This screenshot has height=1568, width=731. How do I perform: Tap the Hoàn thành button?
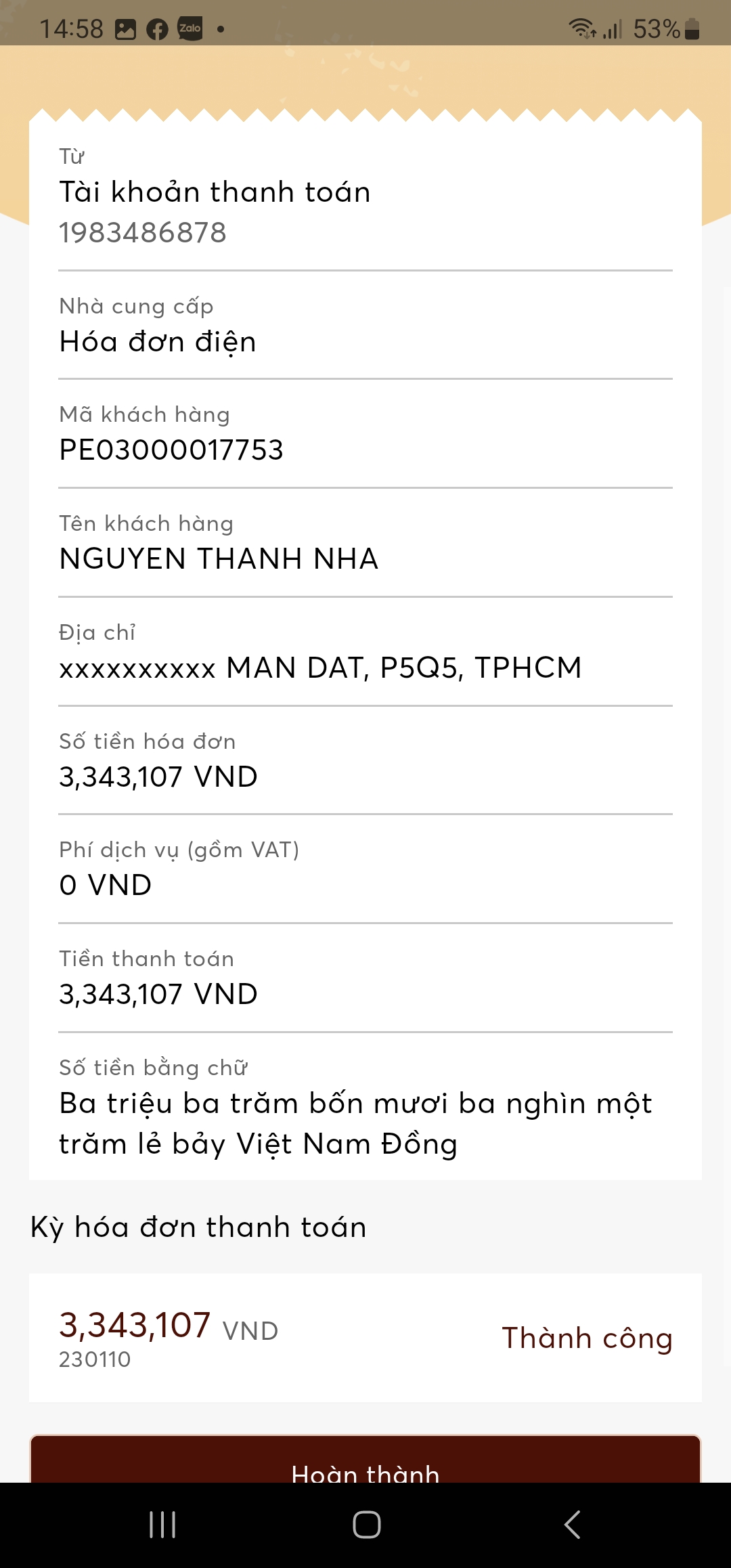click(x=365, y=1462)
